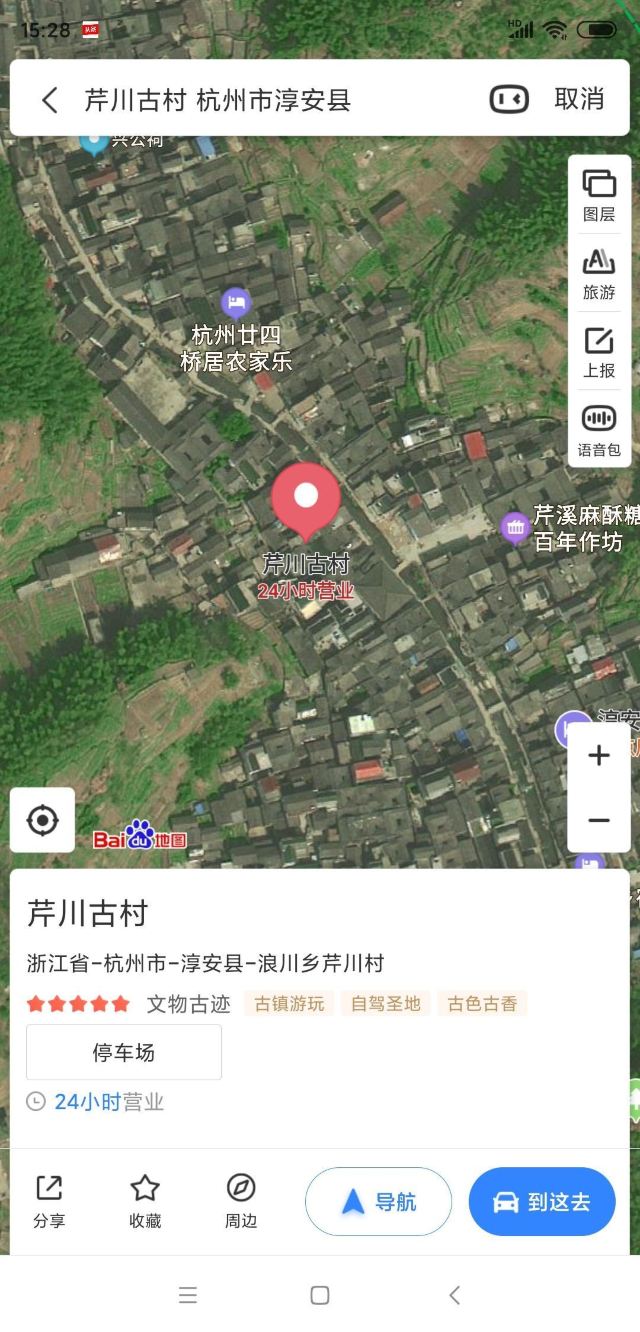This screenshot has height=1332, width=640.
Task: Select the 芹溪麻酥糖百年作坊 shop marker
Action: [x=515, y=526]
